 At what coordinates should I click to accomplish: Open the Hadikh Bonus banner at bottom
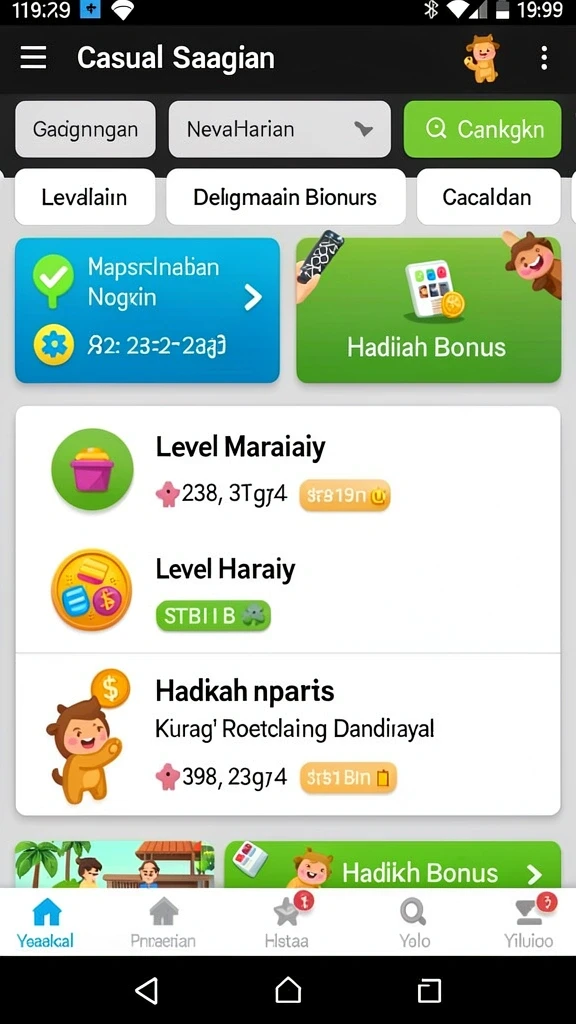(392, 865)
